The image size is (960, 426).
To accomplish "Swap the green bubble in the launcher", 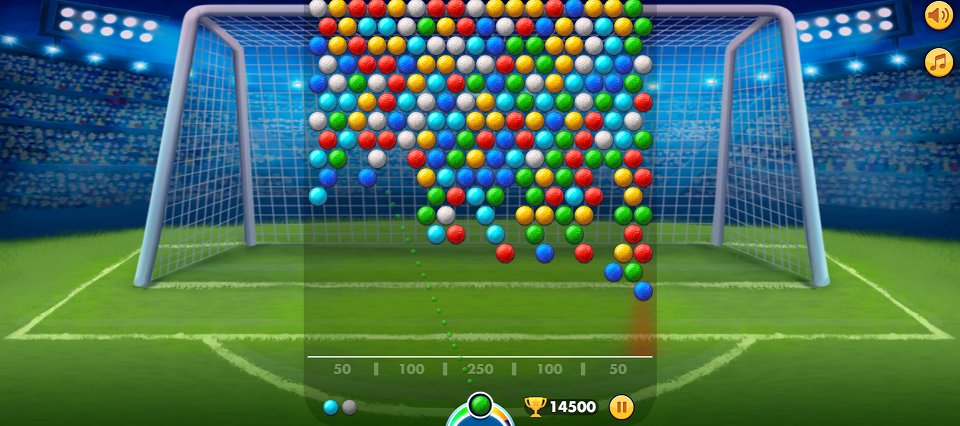I will (481, 406).
